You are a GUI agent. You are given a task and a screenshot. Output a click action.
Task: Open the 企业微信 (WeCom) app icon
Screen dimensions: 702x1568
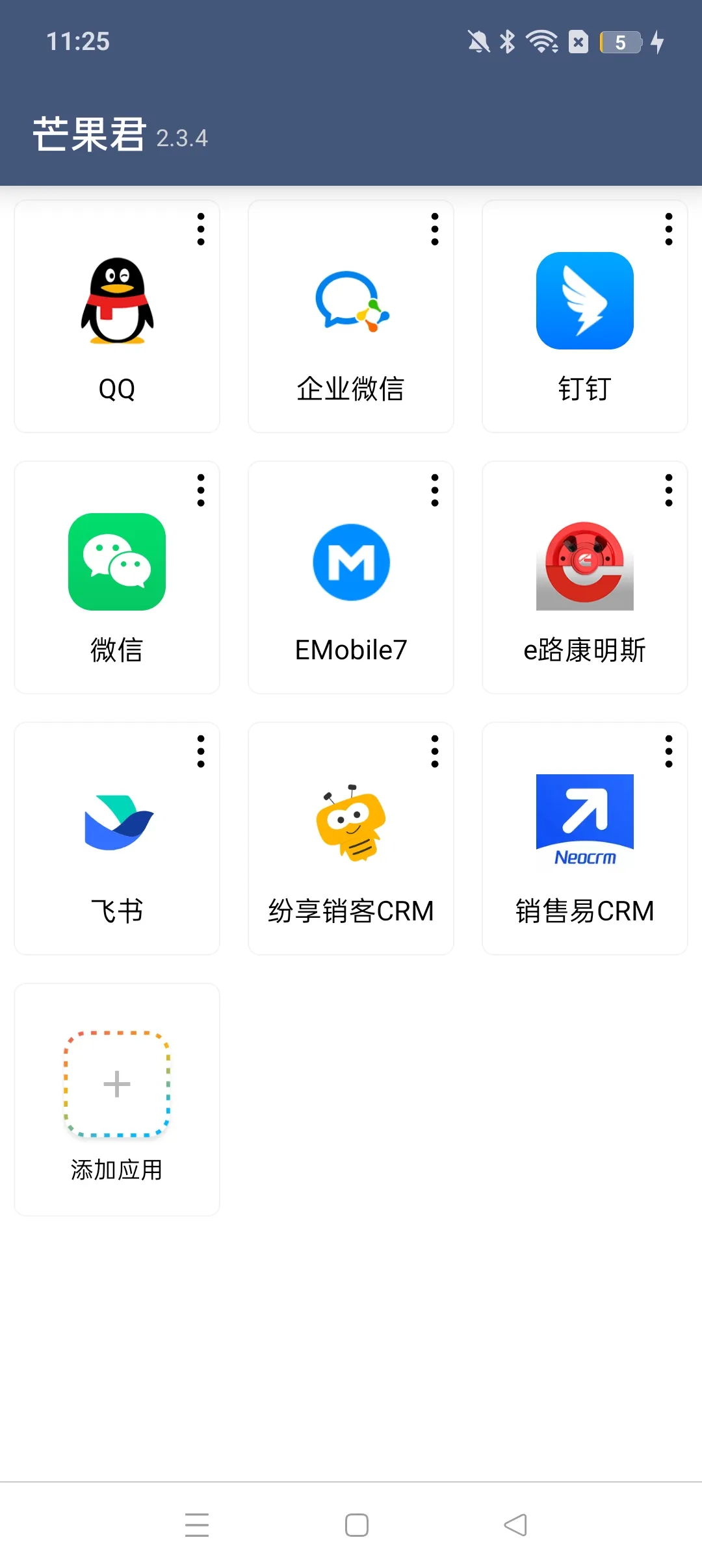(x=350, y=302)
